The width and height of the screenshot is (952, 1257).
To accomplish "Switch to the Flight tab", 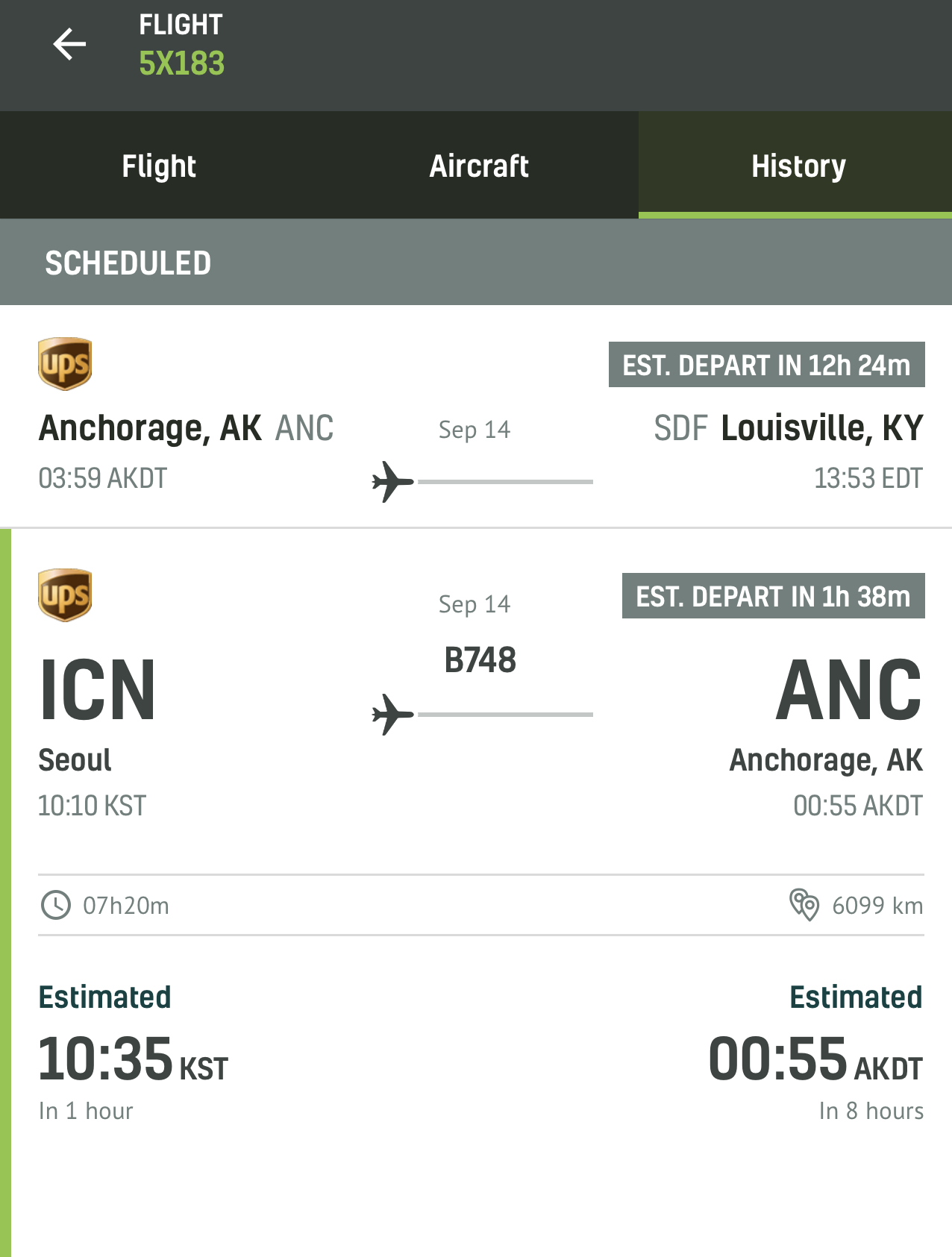I will pyautogui.click(x=159, y=166).
